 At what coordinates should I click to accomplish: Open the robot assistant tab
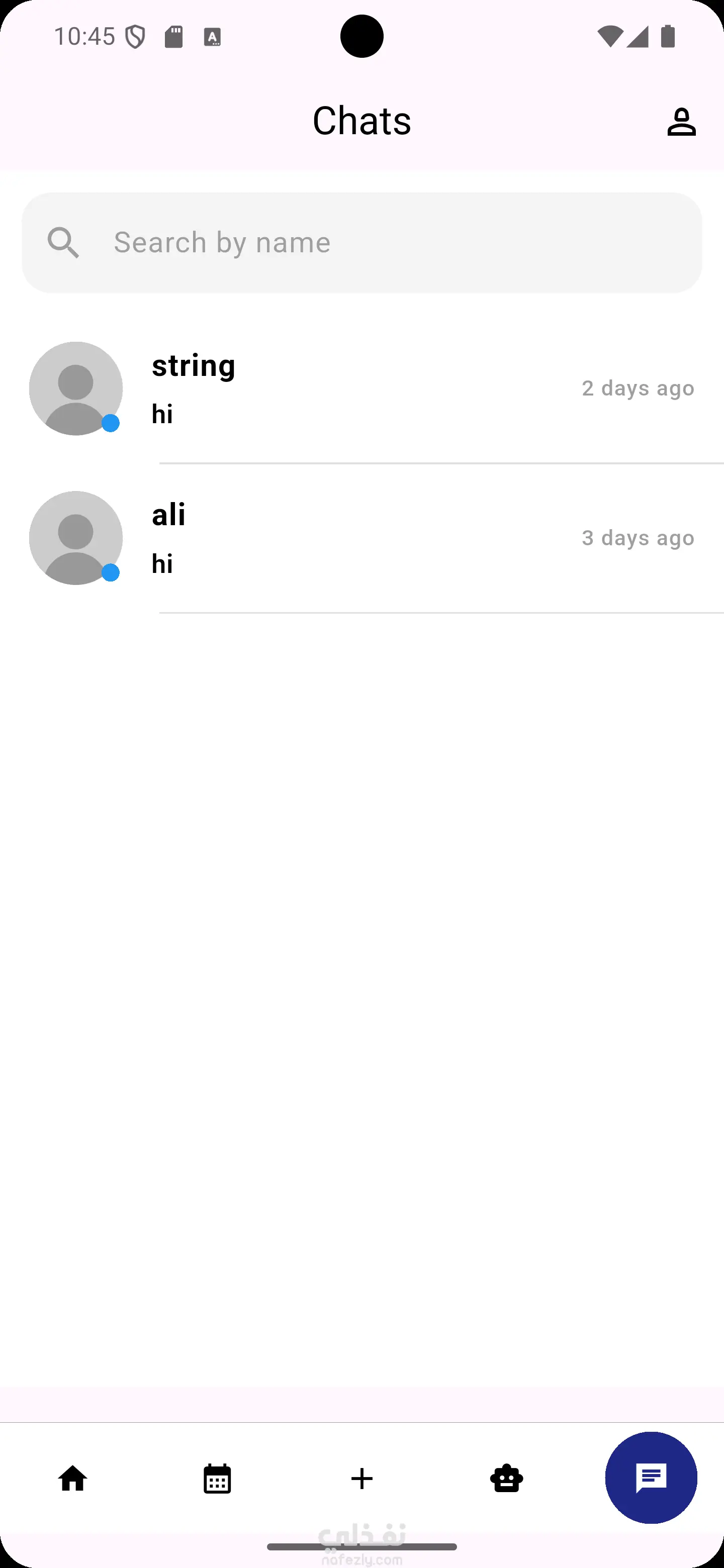tap(507, 1479)
